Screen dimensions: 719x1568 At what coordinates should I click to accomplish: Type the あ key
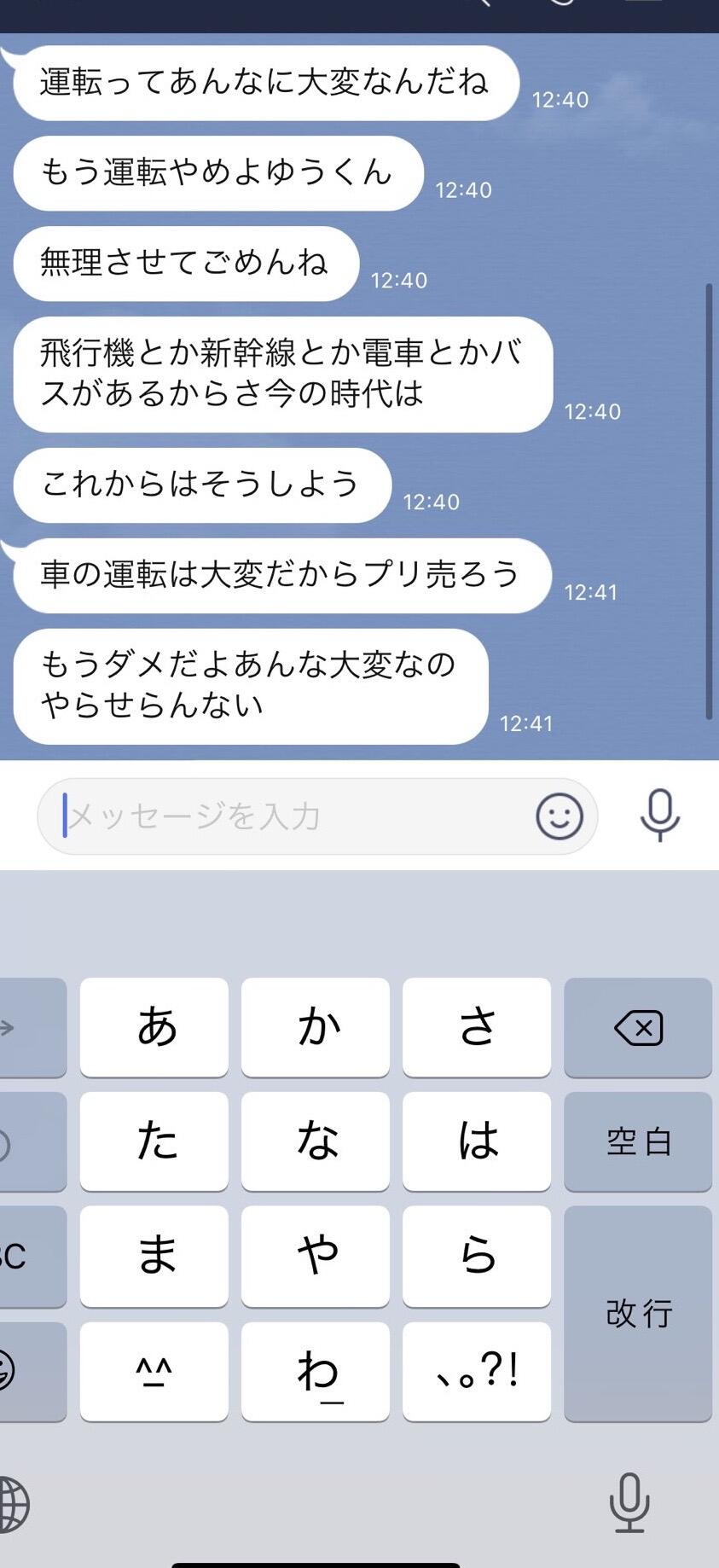154,1027
